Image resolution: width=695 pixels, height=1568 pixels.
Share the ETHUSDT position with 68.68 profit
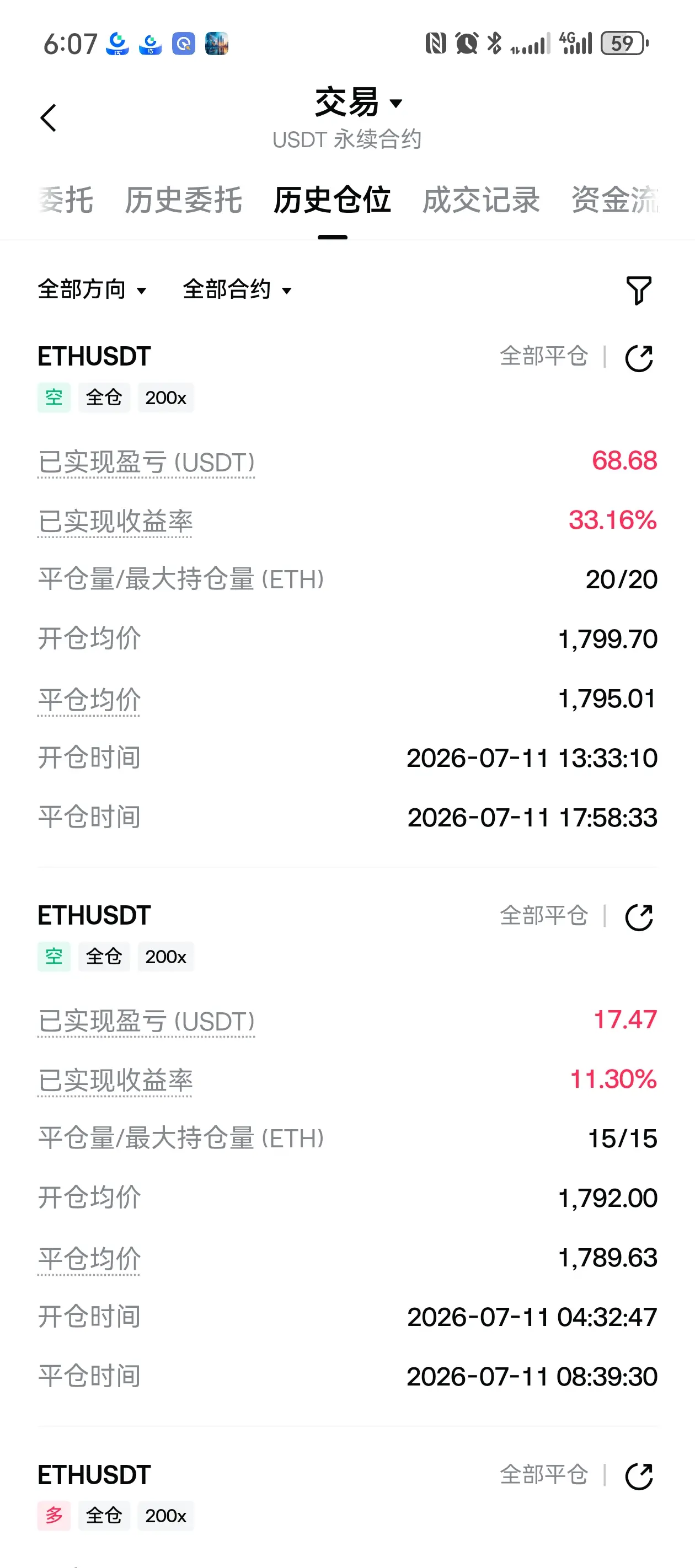pyautogui.click(x=639, y=357)
